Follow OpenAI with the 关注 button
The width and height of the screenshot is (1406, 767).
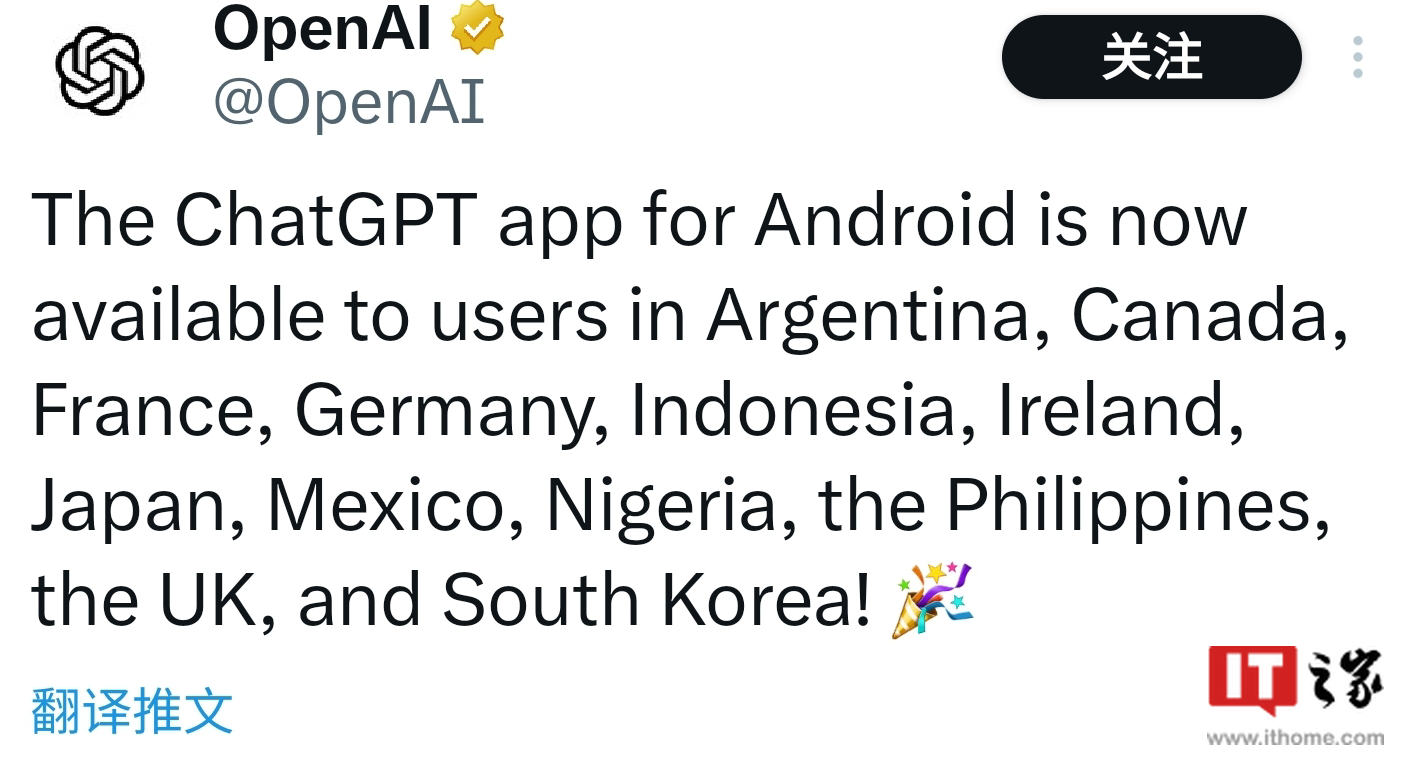coord(1151,57)
